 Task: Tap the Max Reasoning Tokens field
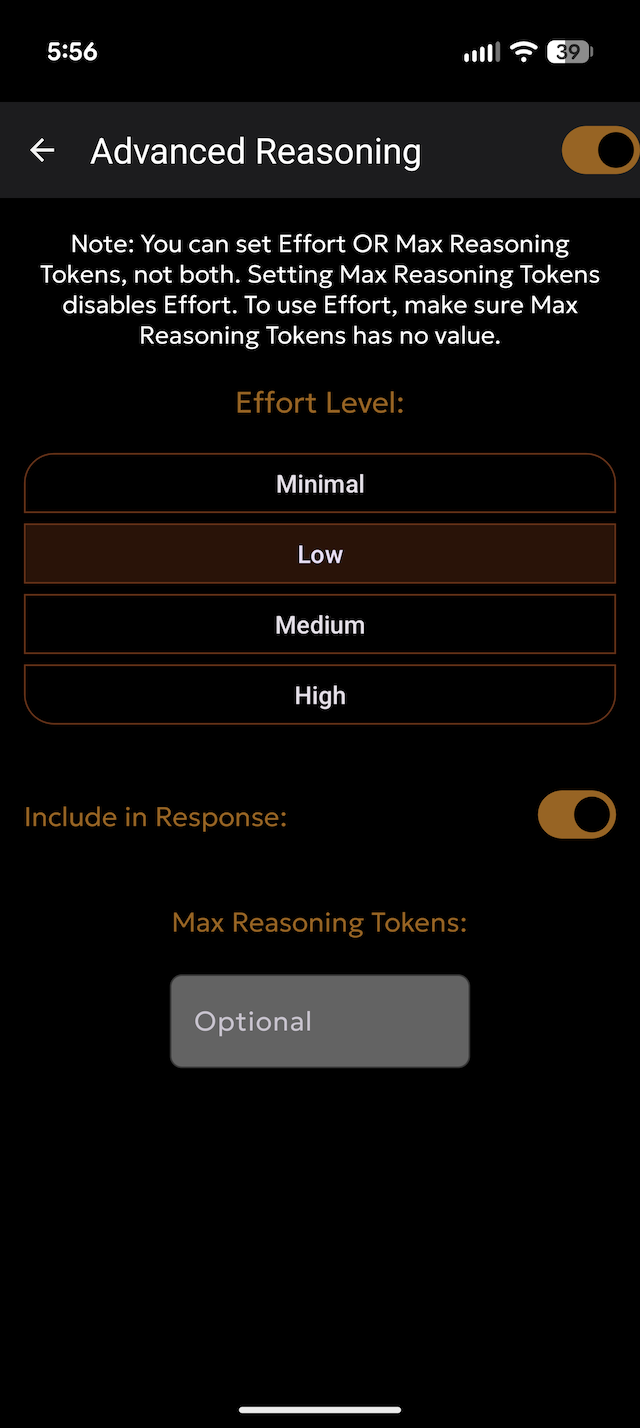(320, 1021)
